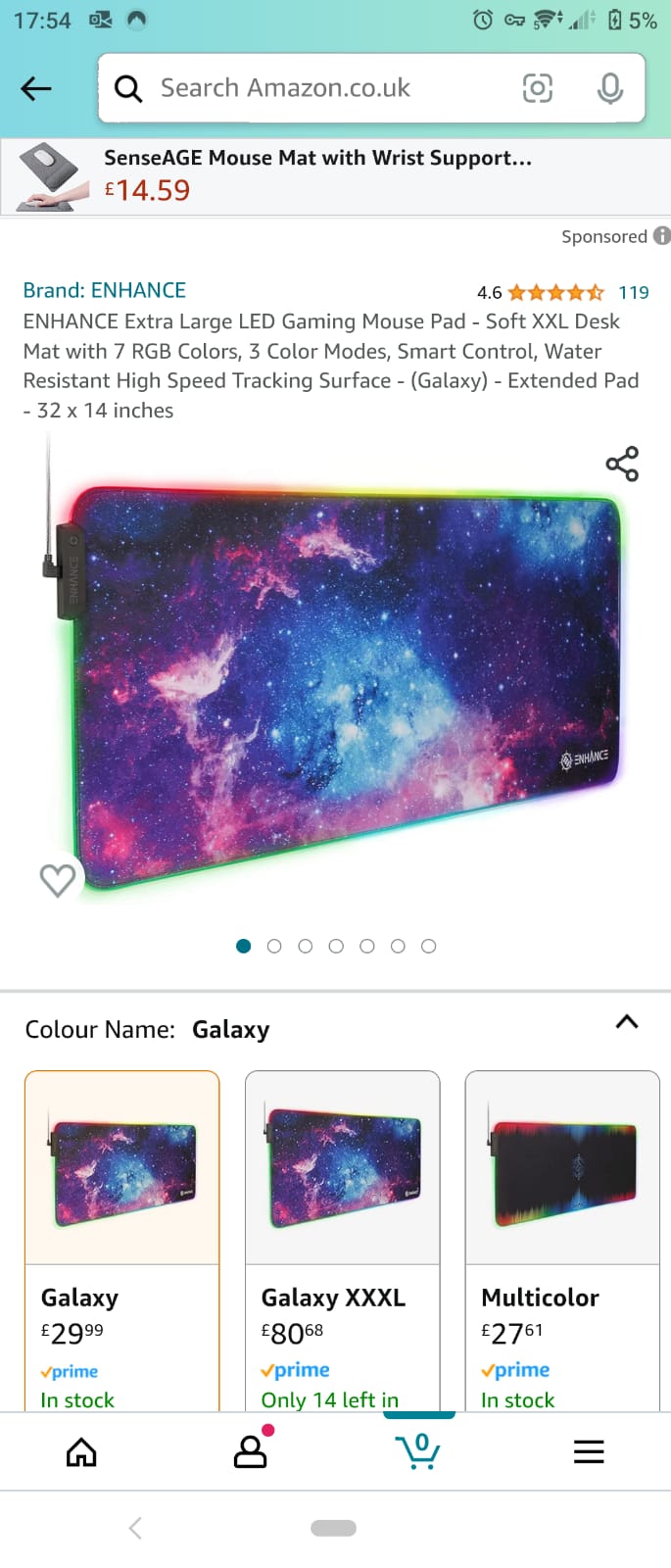Open the account profile tab
This screenshot has height=1568, width=671.
(x=251, y=1451)
